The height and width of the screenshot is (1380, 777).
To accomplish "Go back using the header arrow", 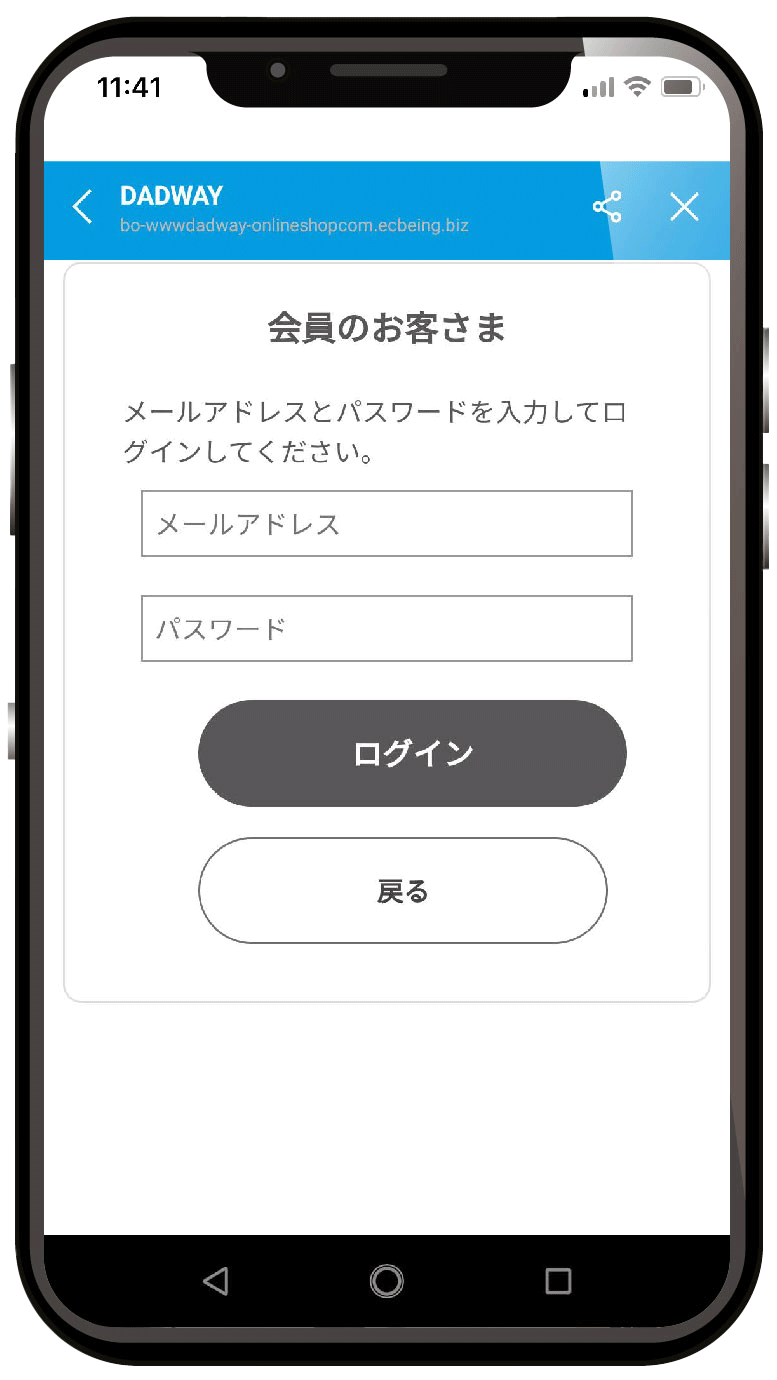I will (x=83, y=207).
